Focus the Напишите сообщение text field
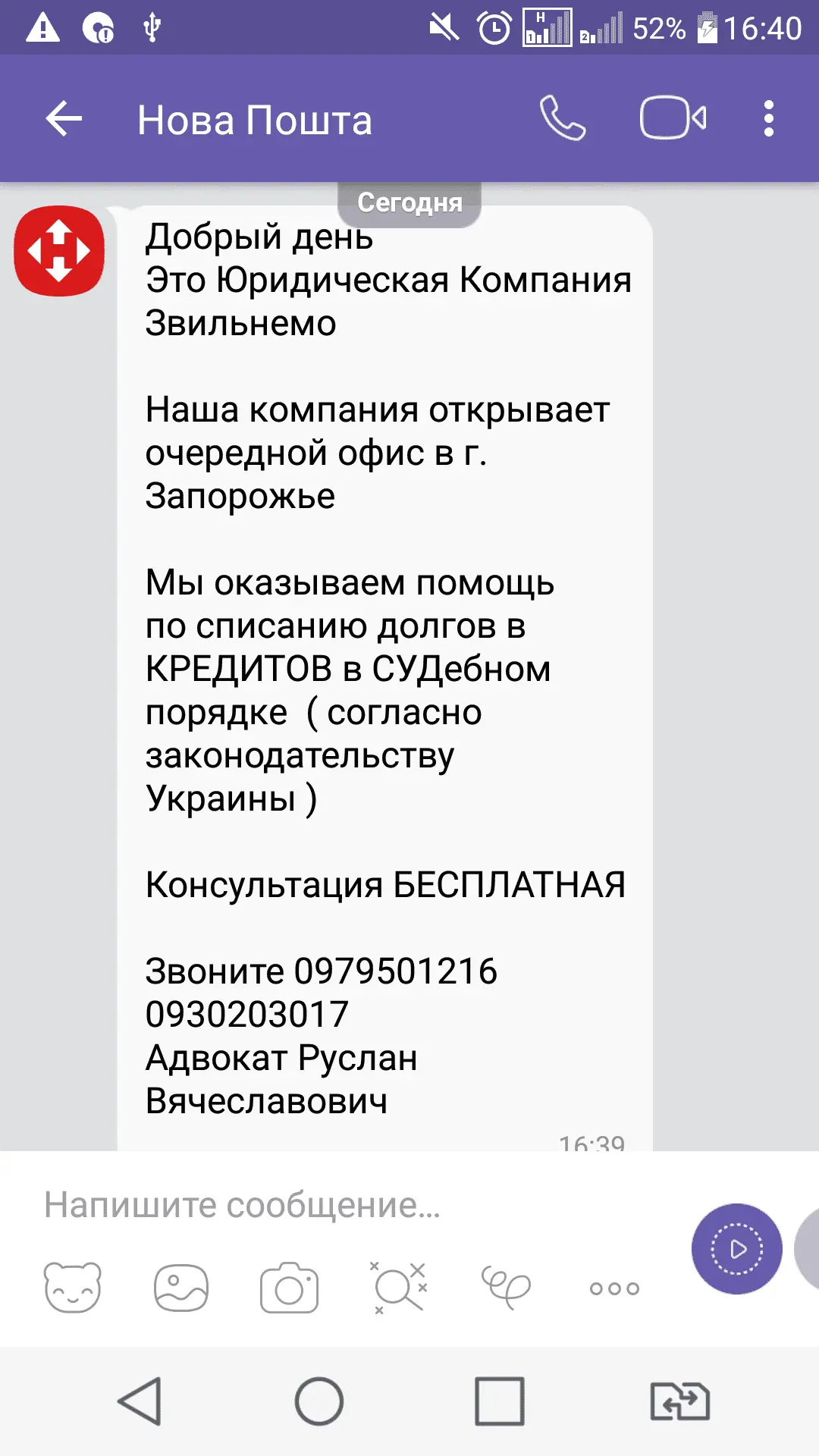819x1456 pixels. (x=341, y=1205)
